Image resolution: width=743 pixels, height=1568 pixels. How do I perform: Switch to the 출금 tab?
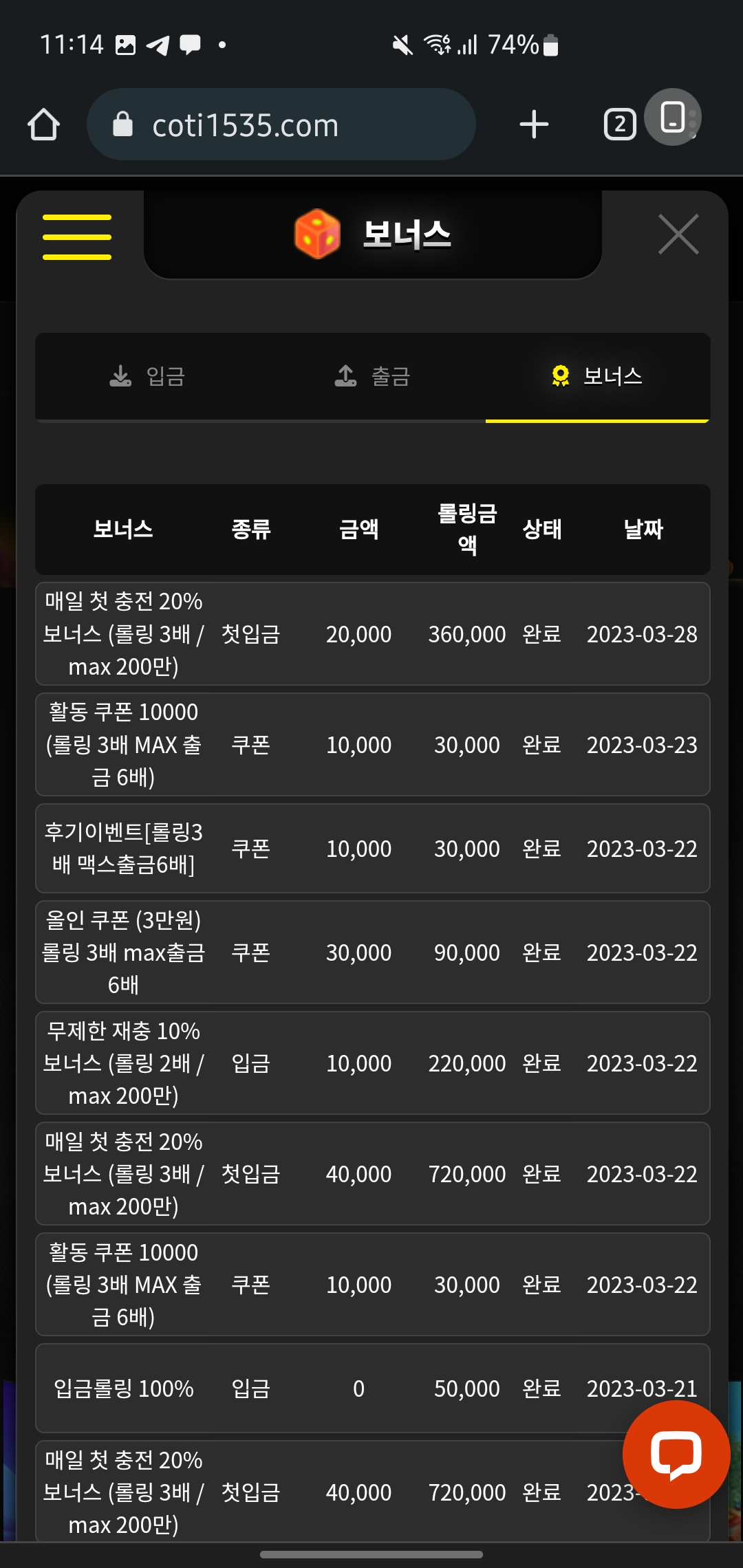(372, 376)
